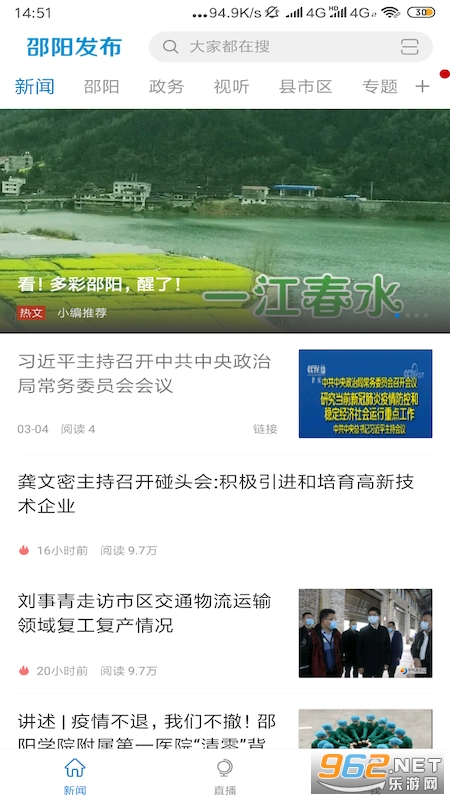Open the 疫情不退，我们不撤 story

225,729
